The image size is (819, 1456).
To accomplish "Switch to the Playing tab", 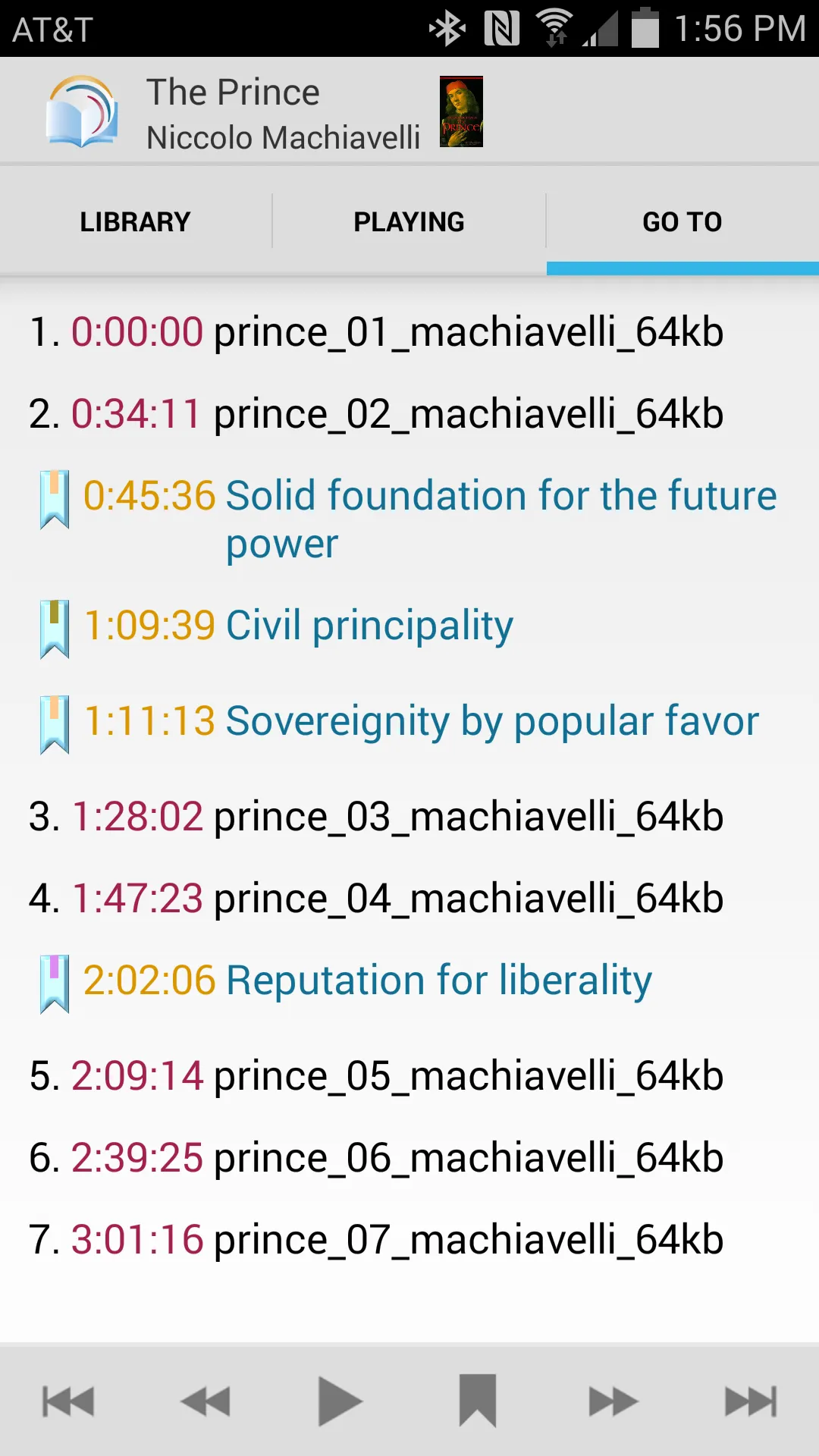I will coord(409,221).
